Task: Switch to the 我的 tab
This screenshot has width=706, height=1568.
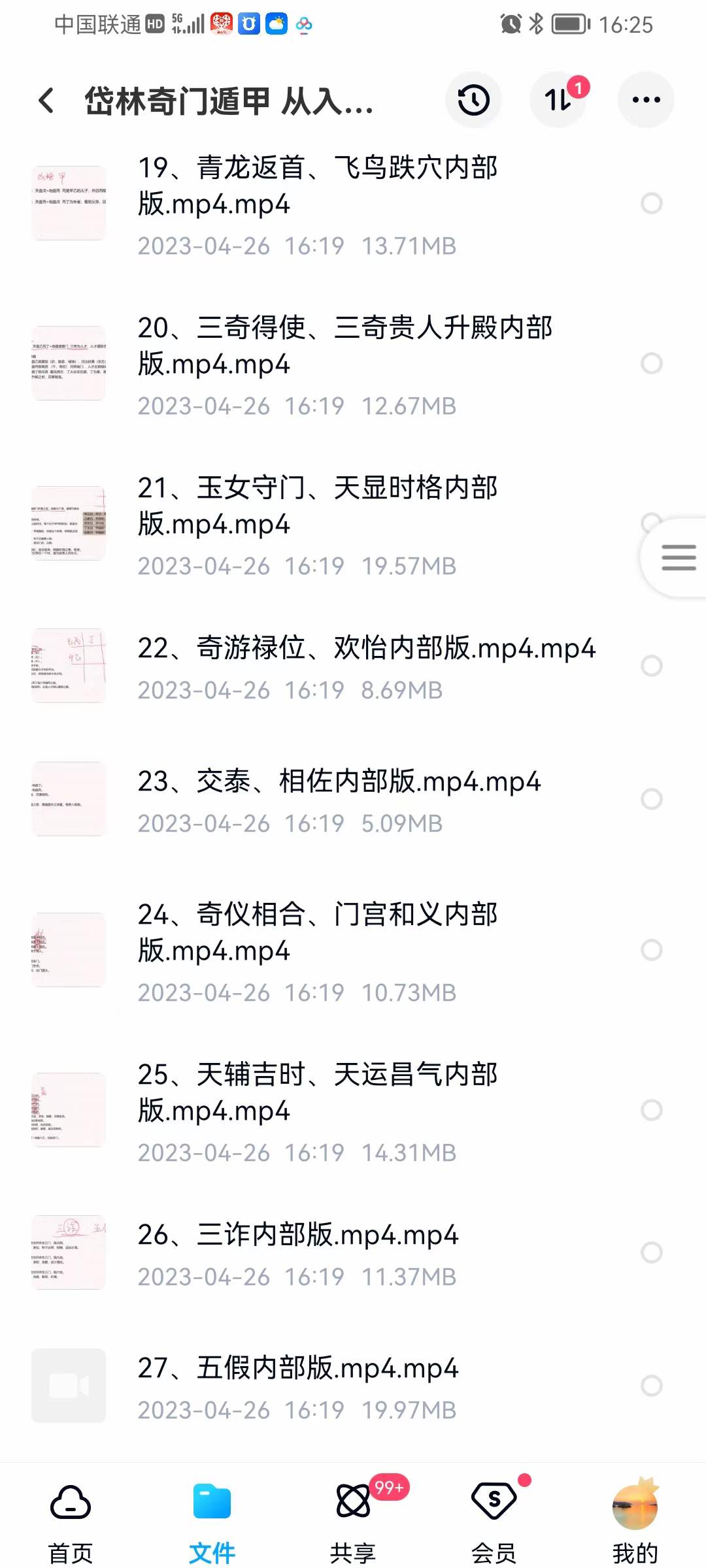Action: tap(635, 1522)
